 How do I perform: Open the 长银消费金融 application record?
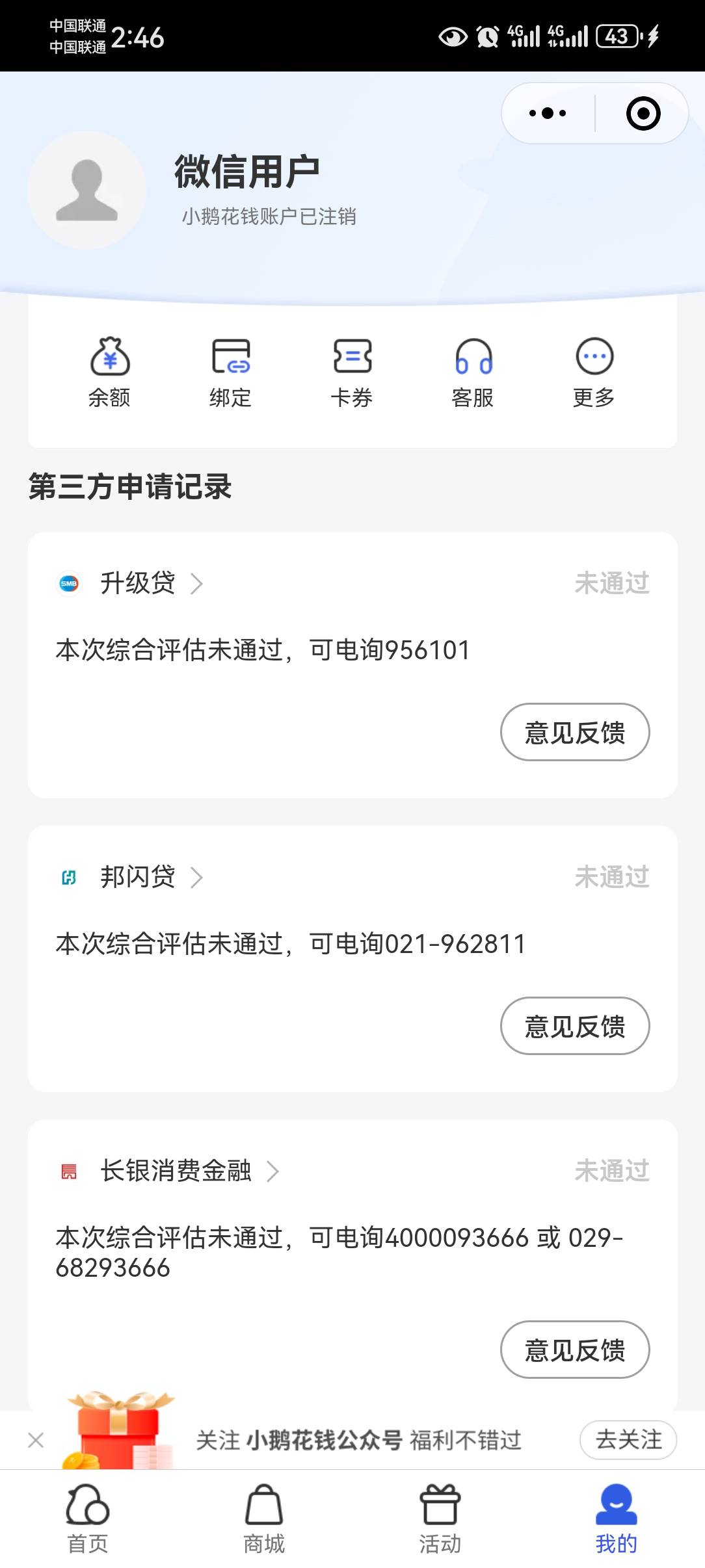169,1171
